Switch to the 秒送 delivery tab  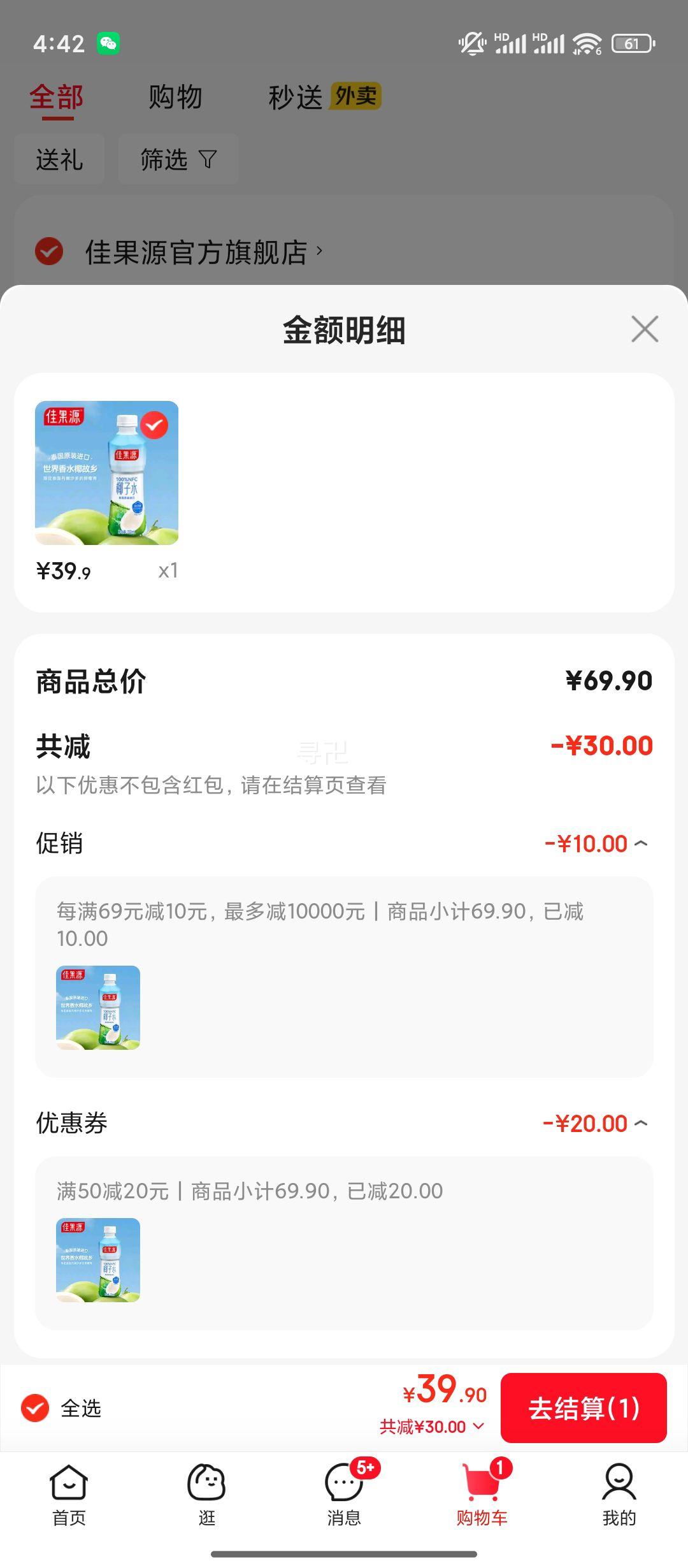[296, 97]
